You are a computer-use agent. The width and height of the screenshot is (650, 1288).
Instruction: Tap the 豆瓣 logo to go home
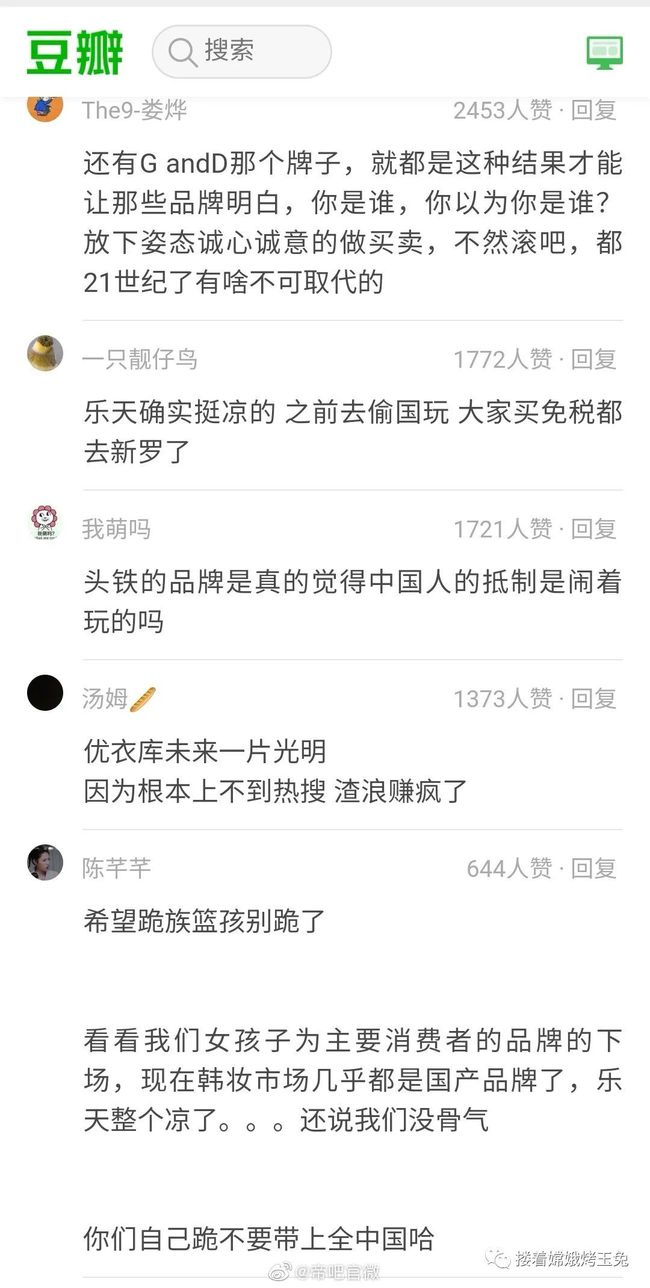[x=75, y=52]
